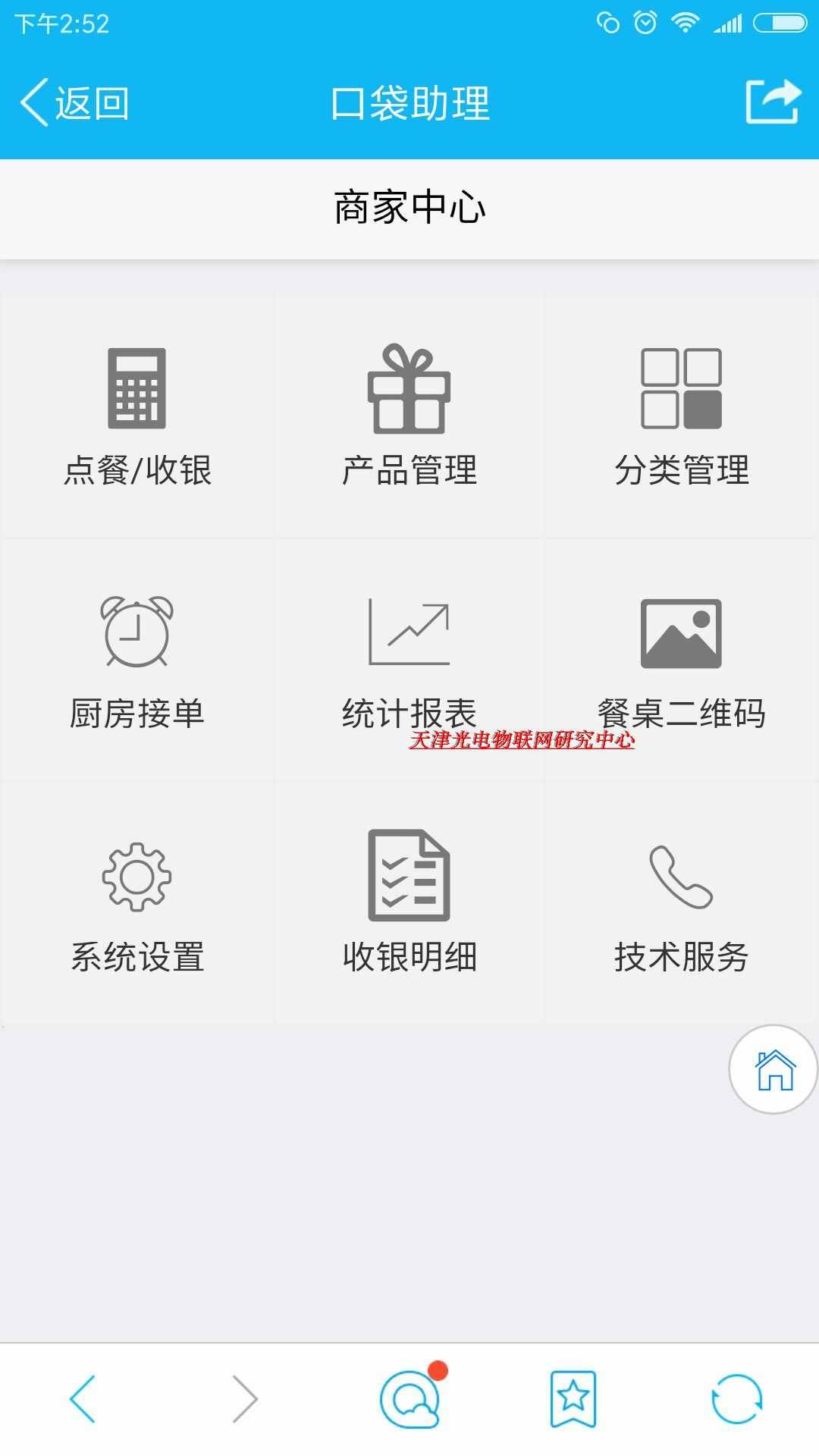Viewport: 819px width, 1456px height.
Task: Open 餐桌二维码 table QR codes
Action: 681,661
